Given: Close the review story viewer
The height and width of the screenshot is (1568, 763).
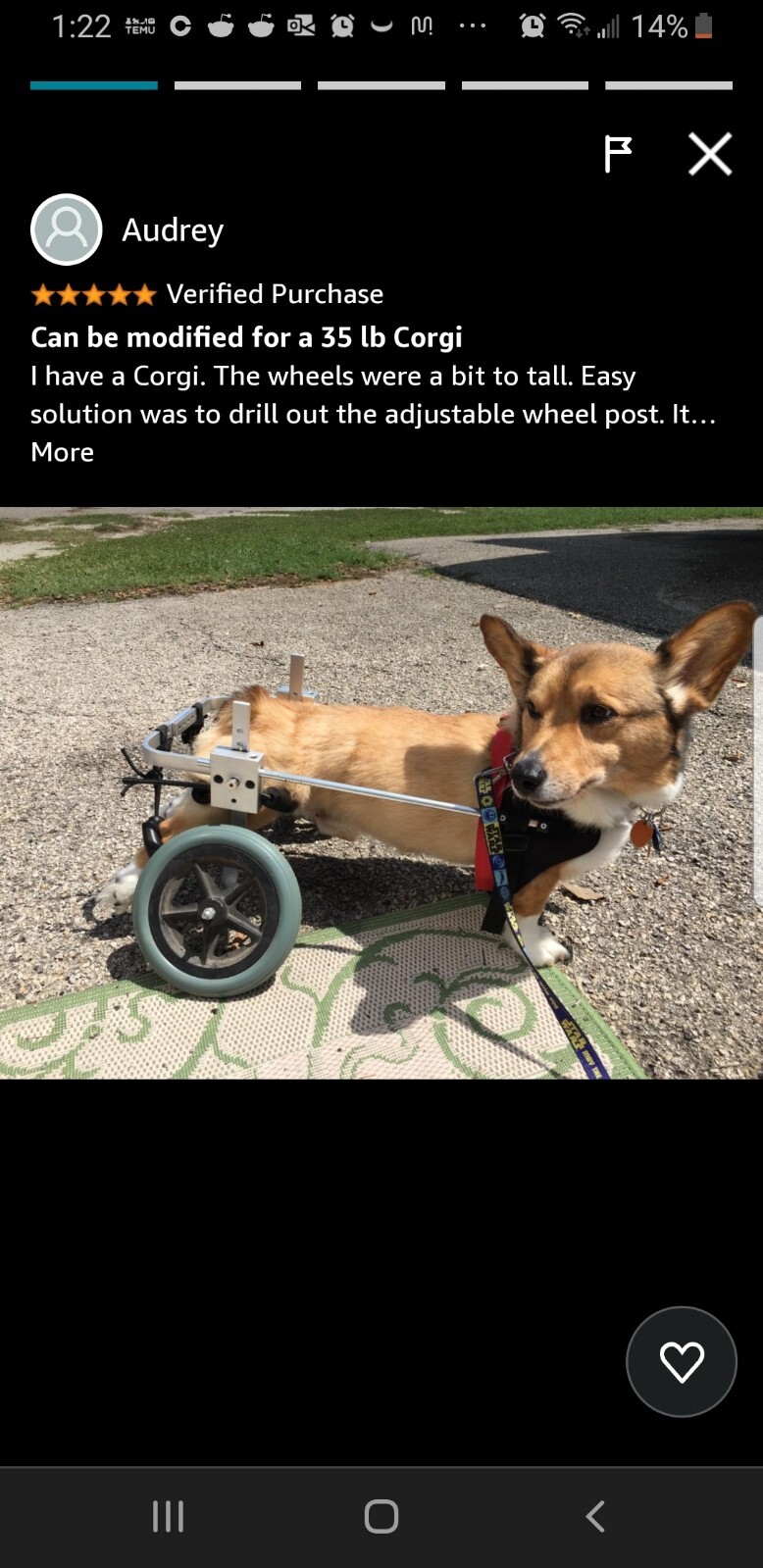Looking at the screenshot, I should (x=710, y=154).
